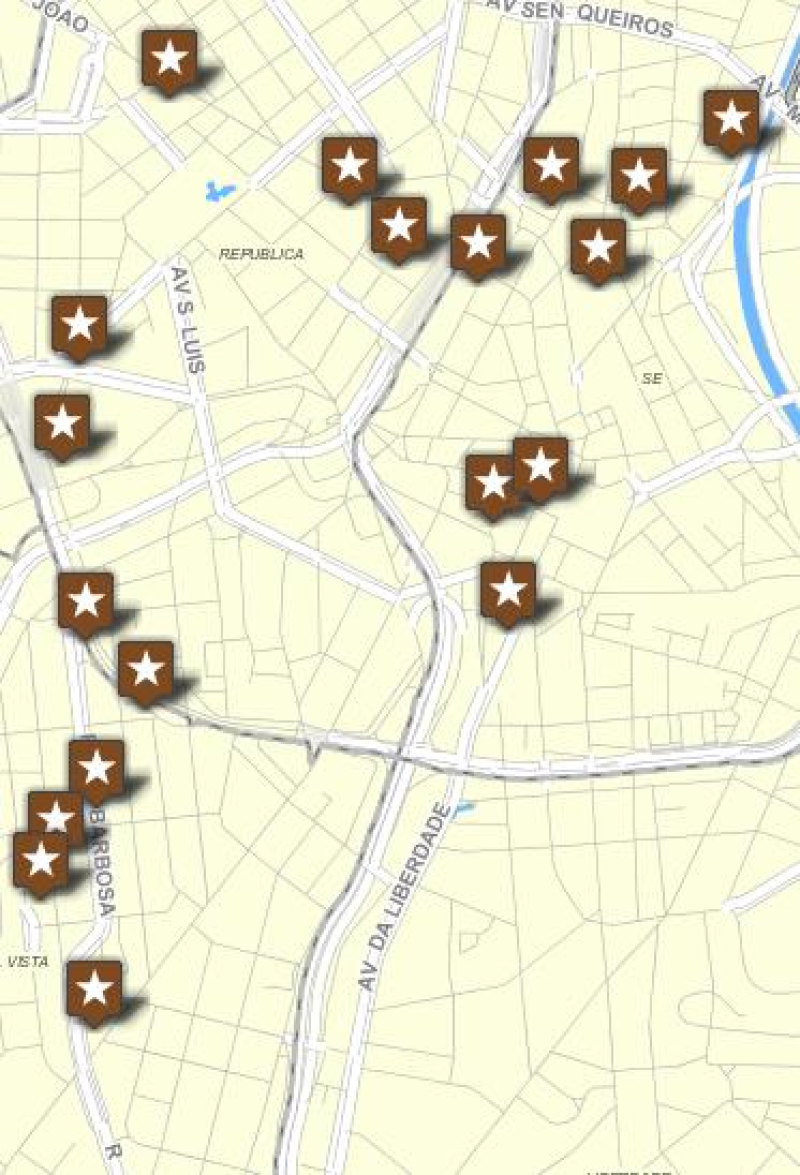
Task: Open the star marker directly above SE label
Action: (x=598, y=248)
